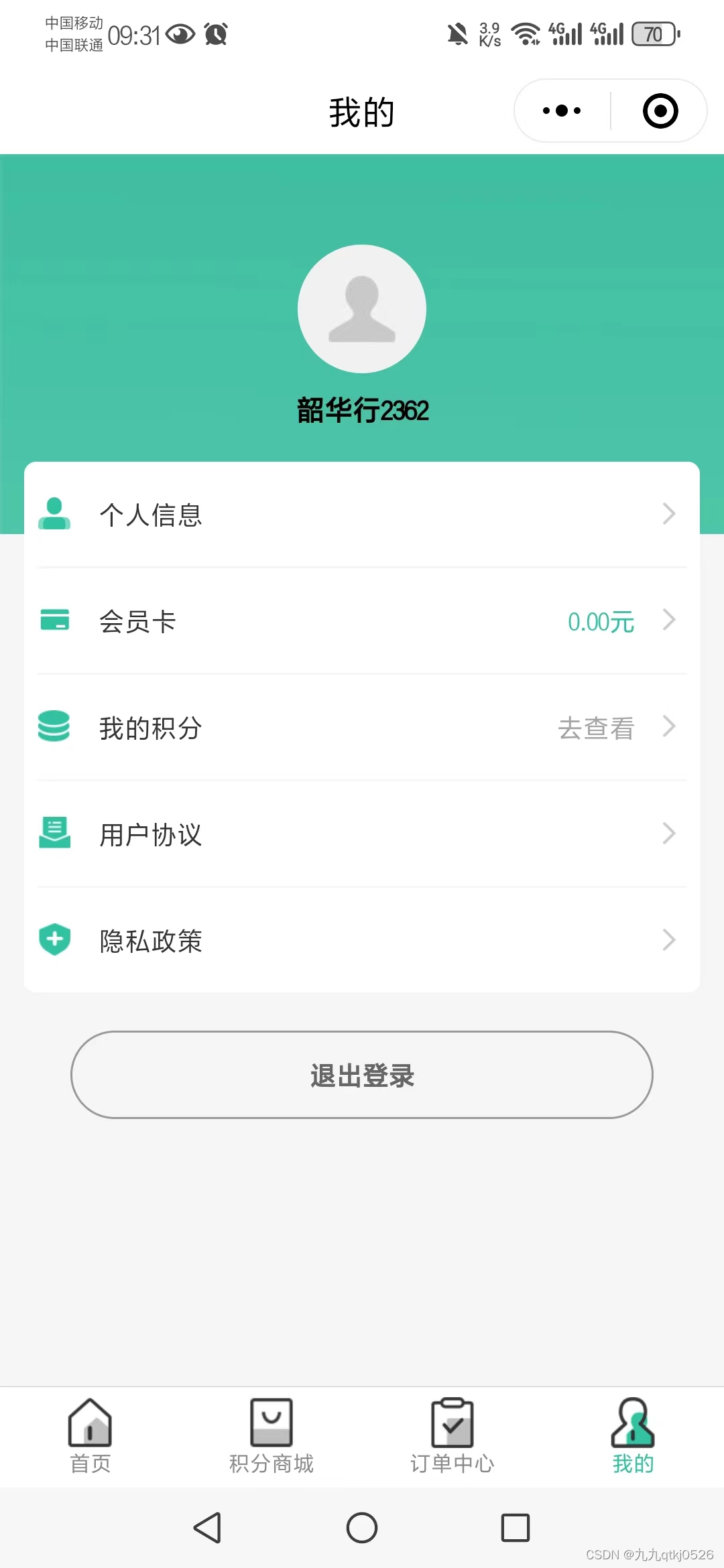Read the 用户协议 user agreement

pyautogui.click(x=362, y=834)
